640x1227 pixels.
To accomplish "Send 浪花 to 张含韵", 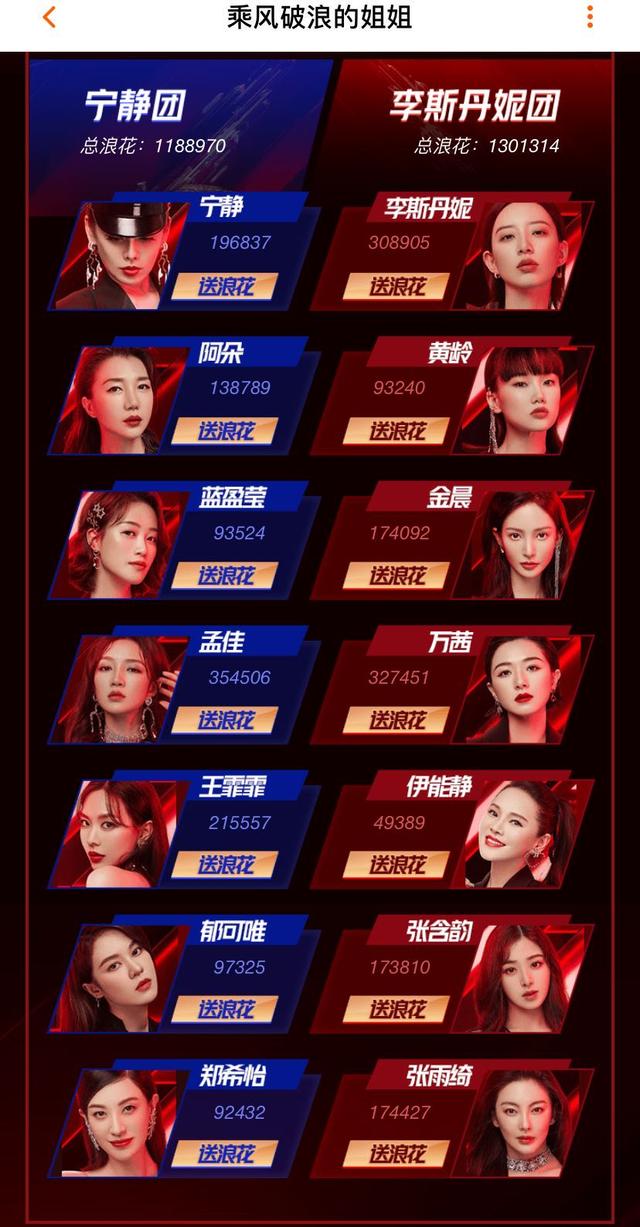I will tap(396, 1009).
